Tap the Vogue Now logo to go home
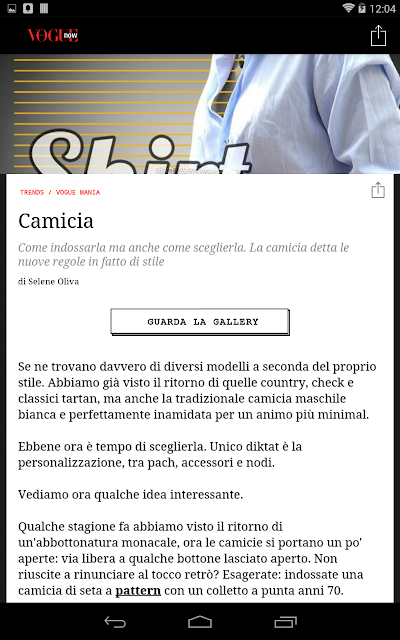The width and height of the screenshot is (400, 640). coord(53,36)
